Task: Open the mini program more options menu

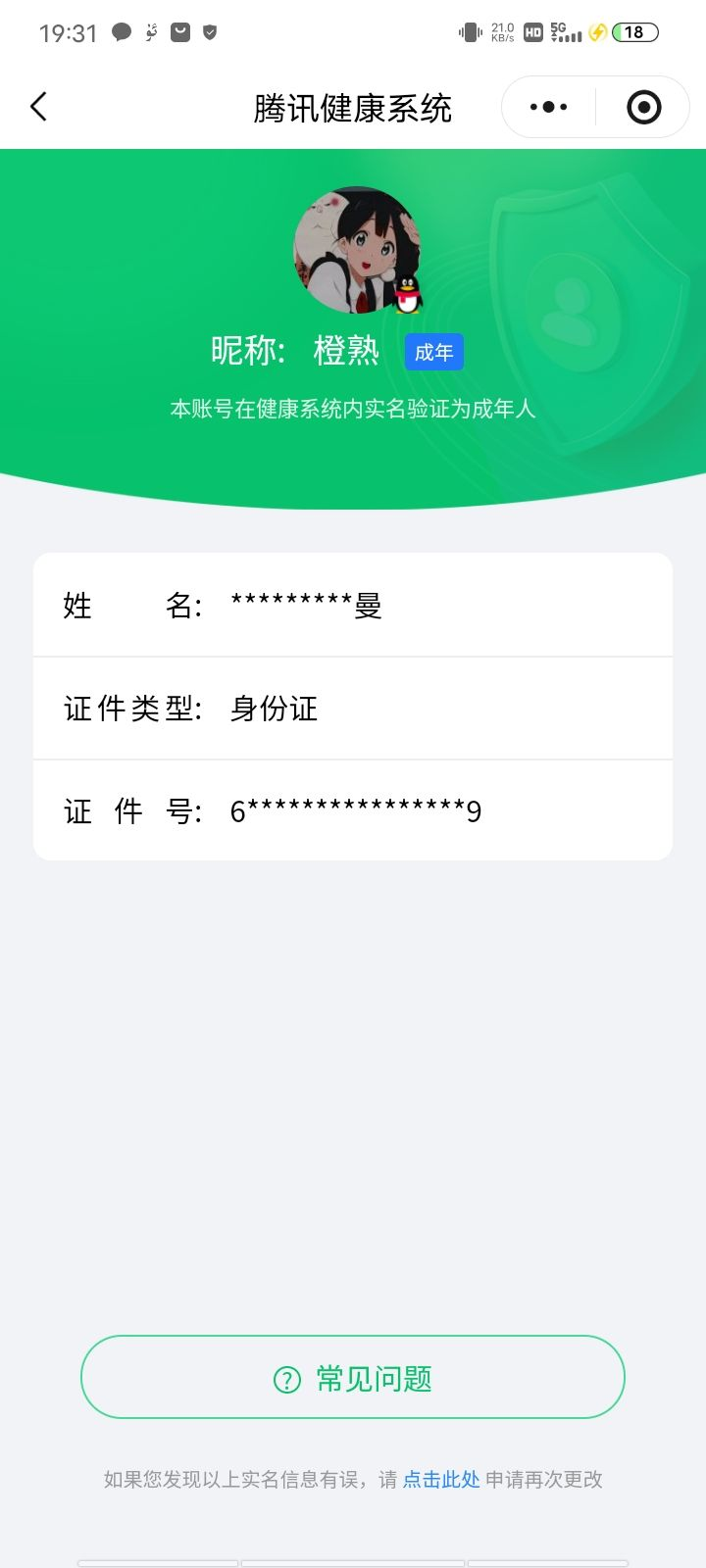Action: (548, 107)
